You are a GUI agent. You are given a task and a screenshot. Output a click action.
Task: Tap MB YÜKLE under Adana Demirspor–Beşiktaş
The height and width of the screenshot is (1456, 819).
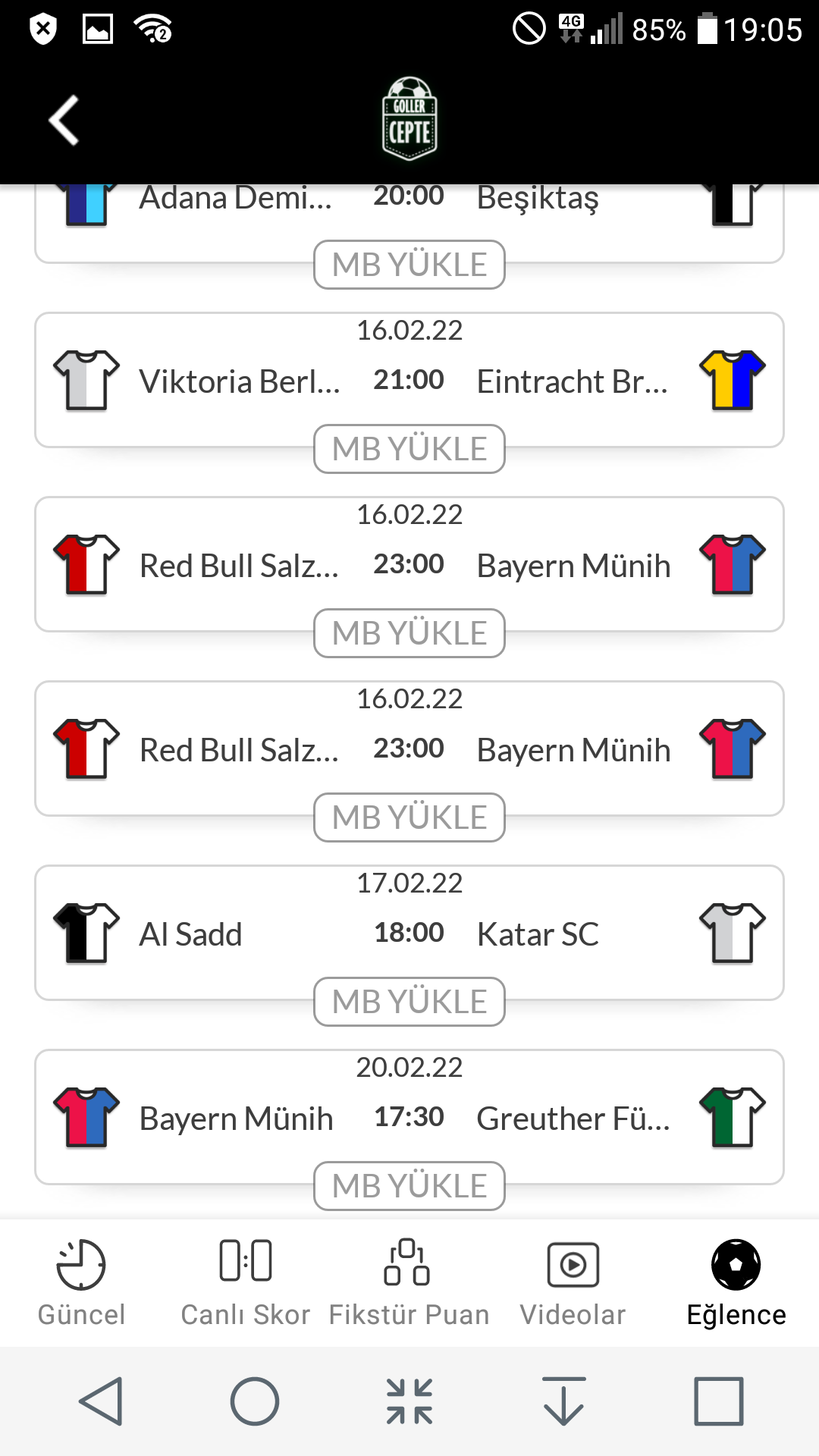(x=409, y=265)
